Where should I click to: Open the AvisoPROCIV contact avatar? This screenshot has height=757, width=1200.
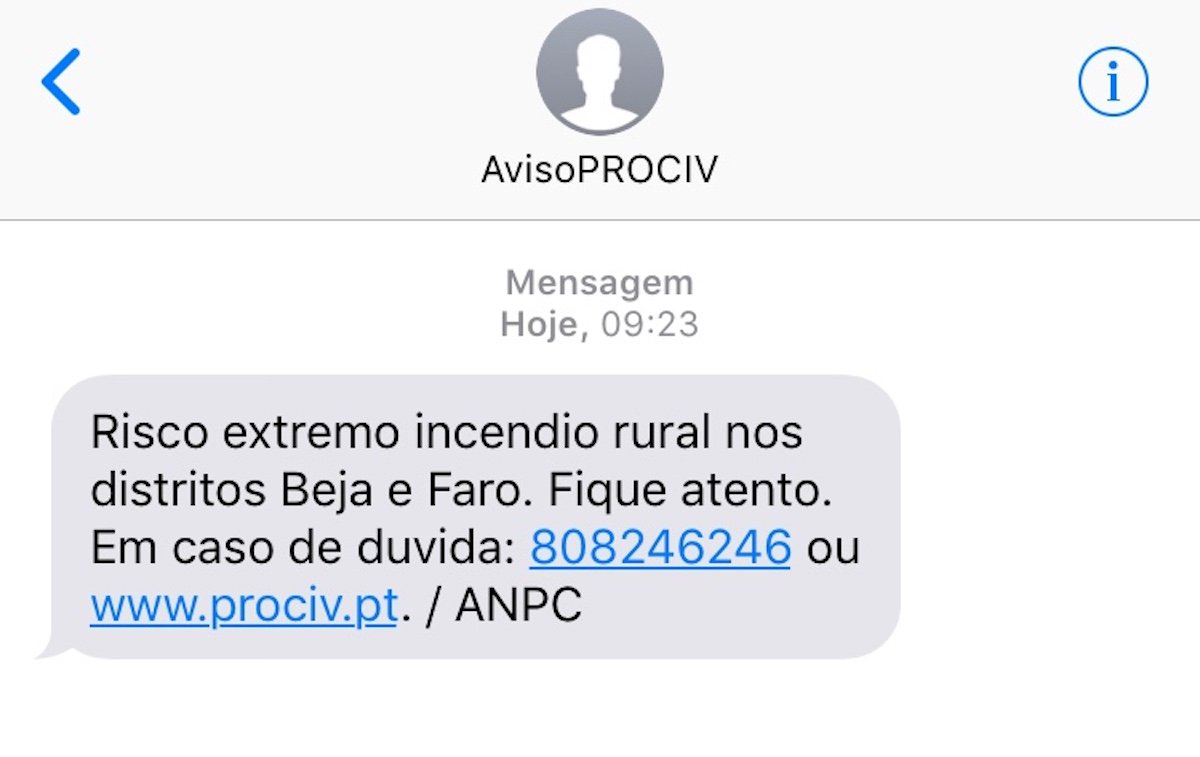(599, 73)
